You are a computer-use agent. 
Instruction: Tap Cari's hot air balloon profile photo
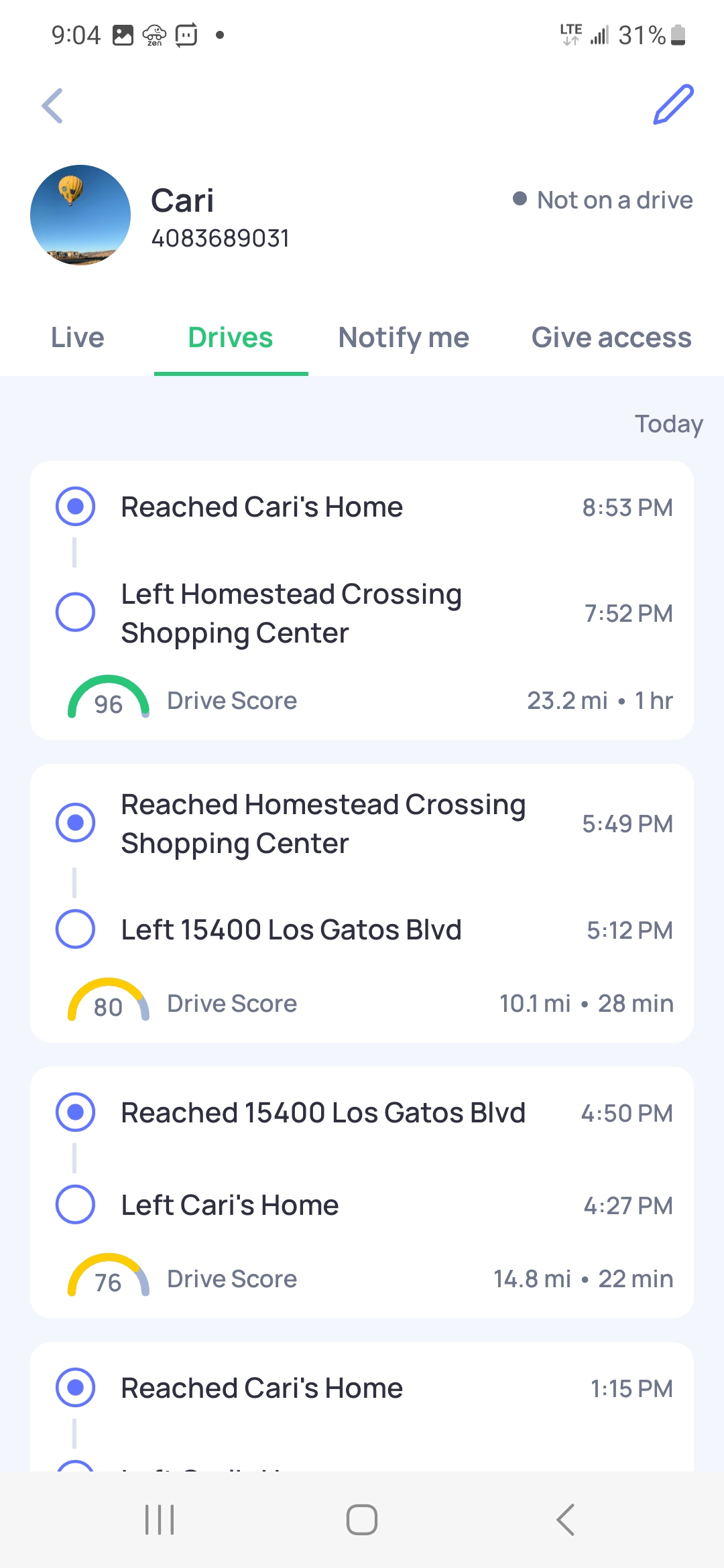[80, 216]
